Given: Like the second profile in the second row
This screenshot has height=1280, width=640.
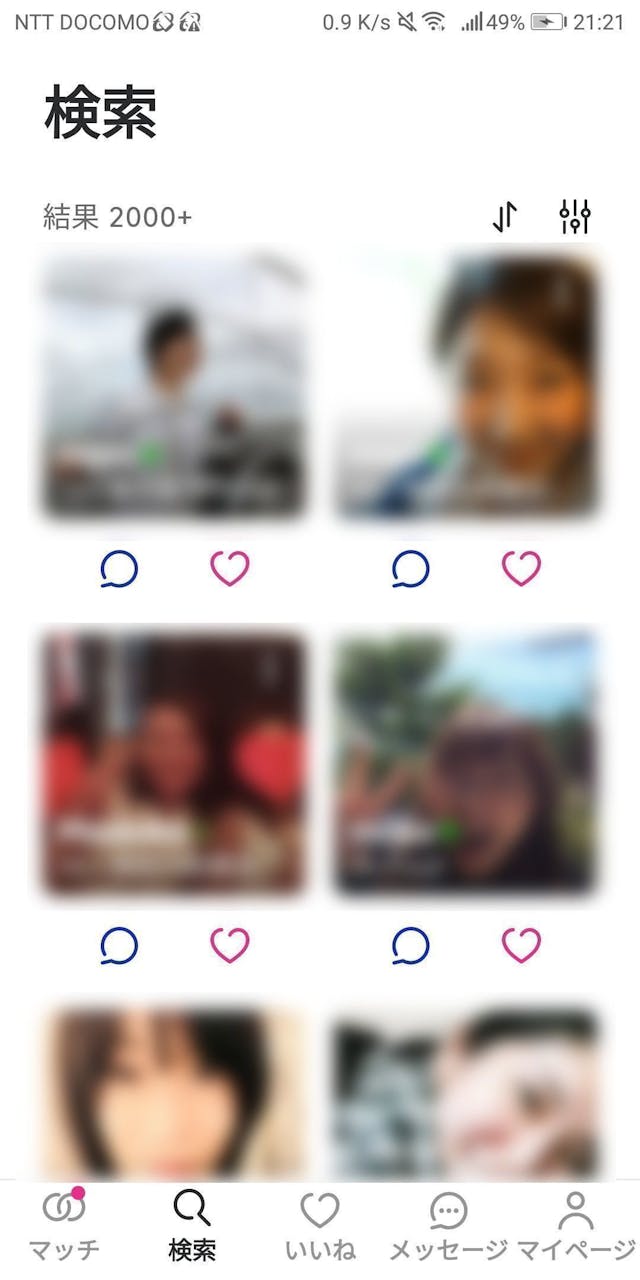Looking at the screenshot, I should [521, 945].
